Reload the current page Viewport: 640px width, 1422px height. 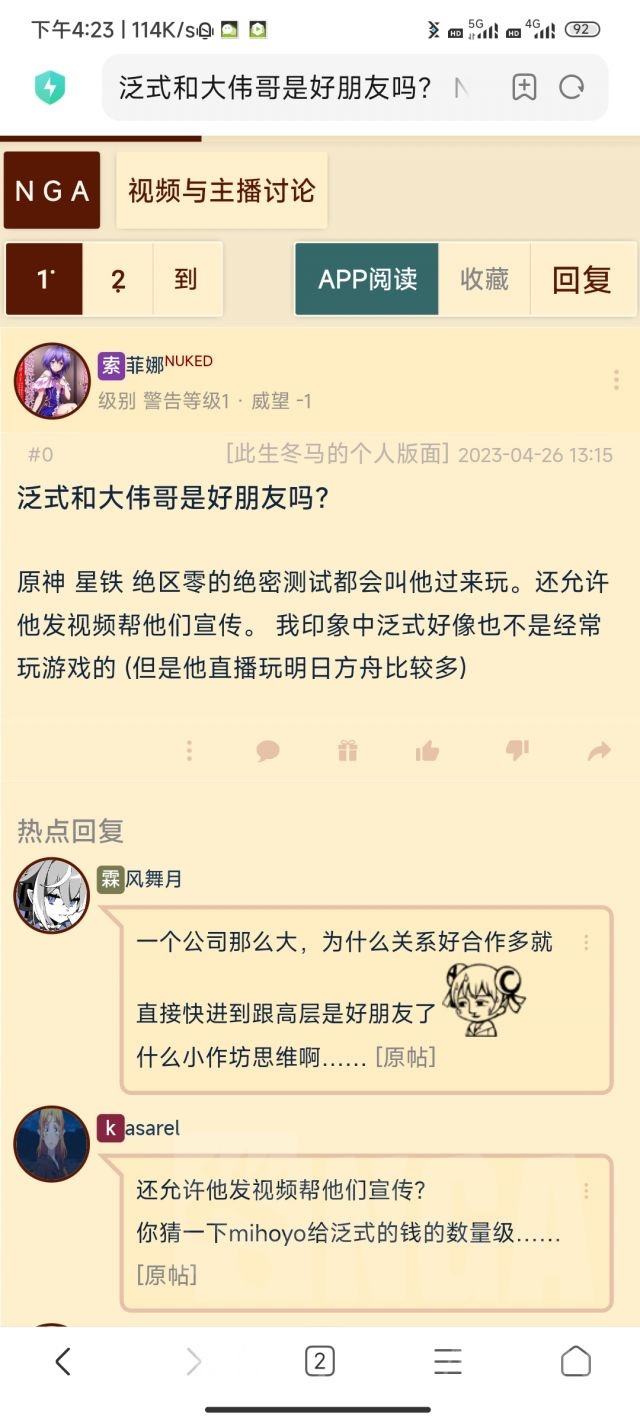pyautogui.click(x=572, y=87)
